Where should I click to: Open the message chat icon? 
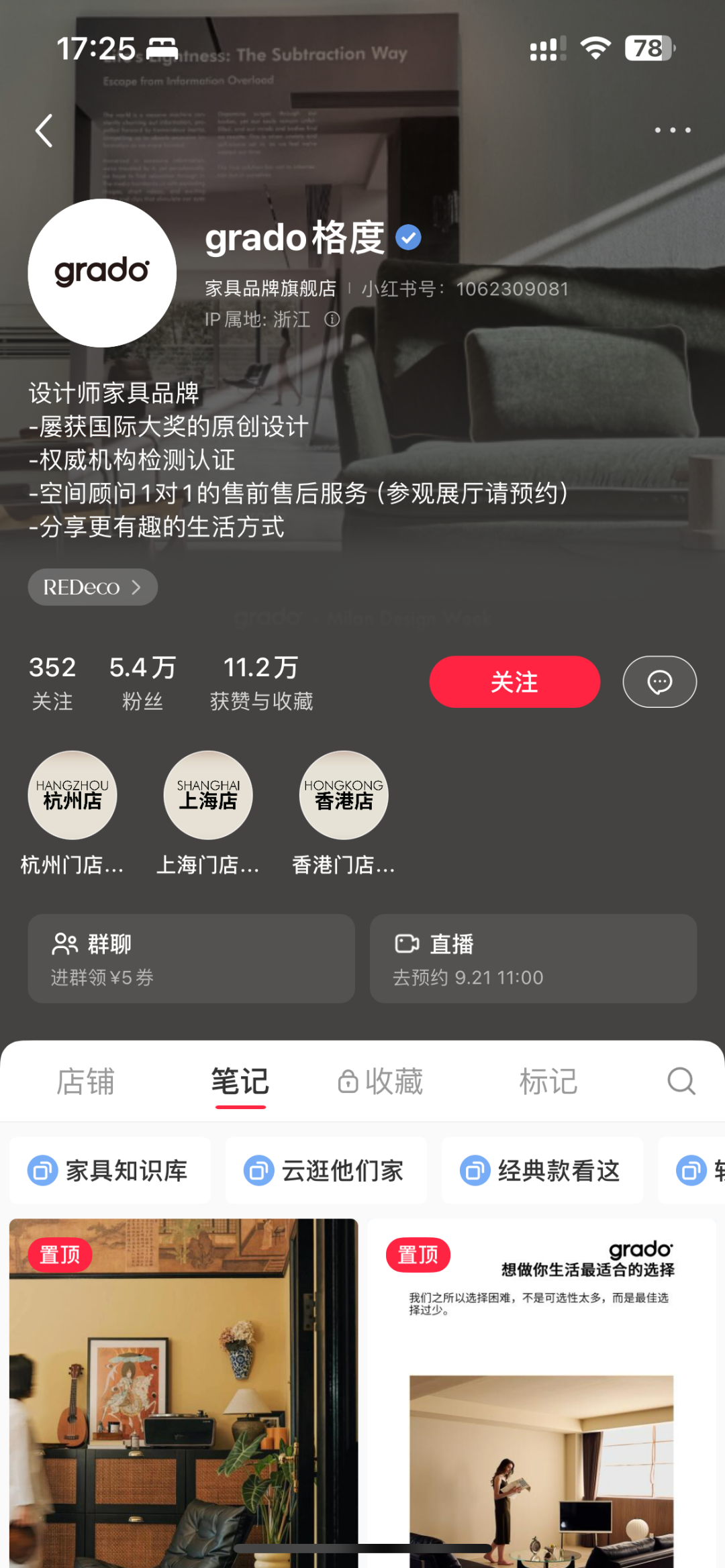pyautogui.click(x=659, y=682)
